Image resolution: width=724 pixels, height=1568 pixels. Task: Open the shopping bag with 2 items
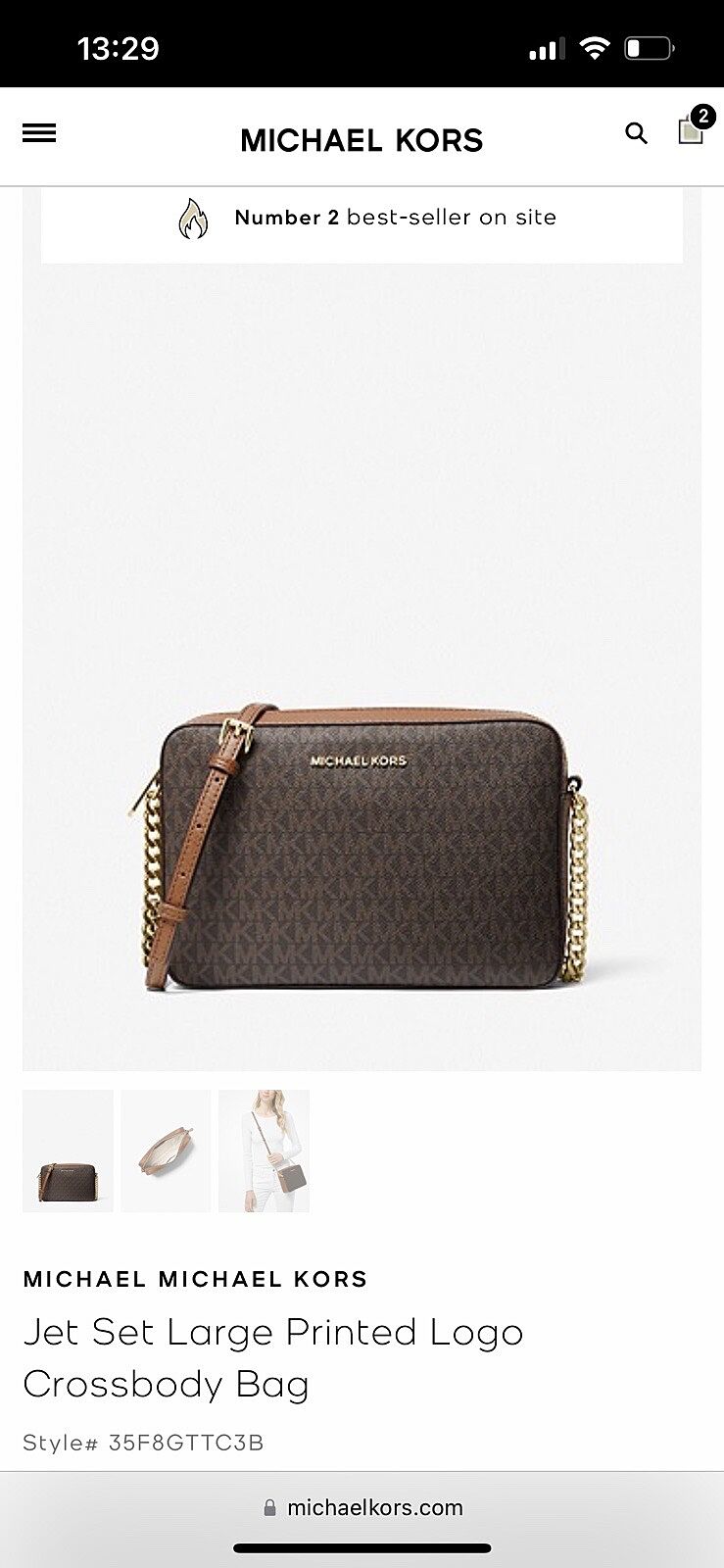tap(691, 131)
